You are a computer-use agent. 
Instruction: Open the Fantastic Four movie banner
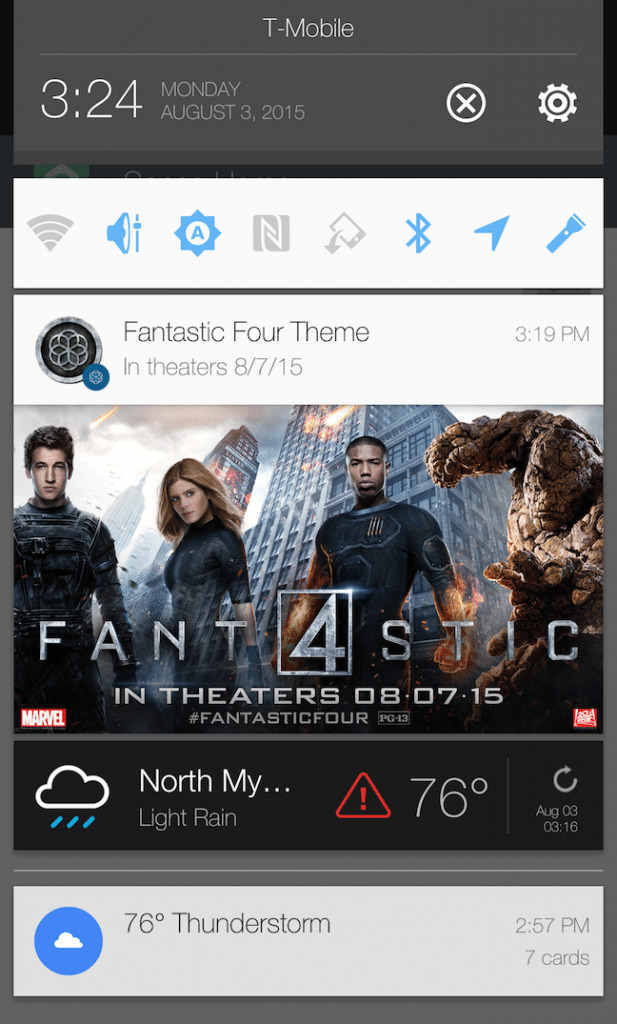308,568
